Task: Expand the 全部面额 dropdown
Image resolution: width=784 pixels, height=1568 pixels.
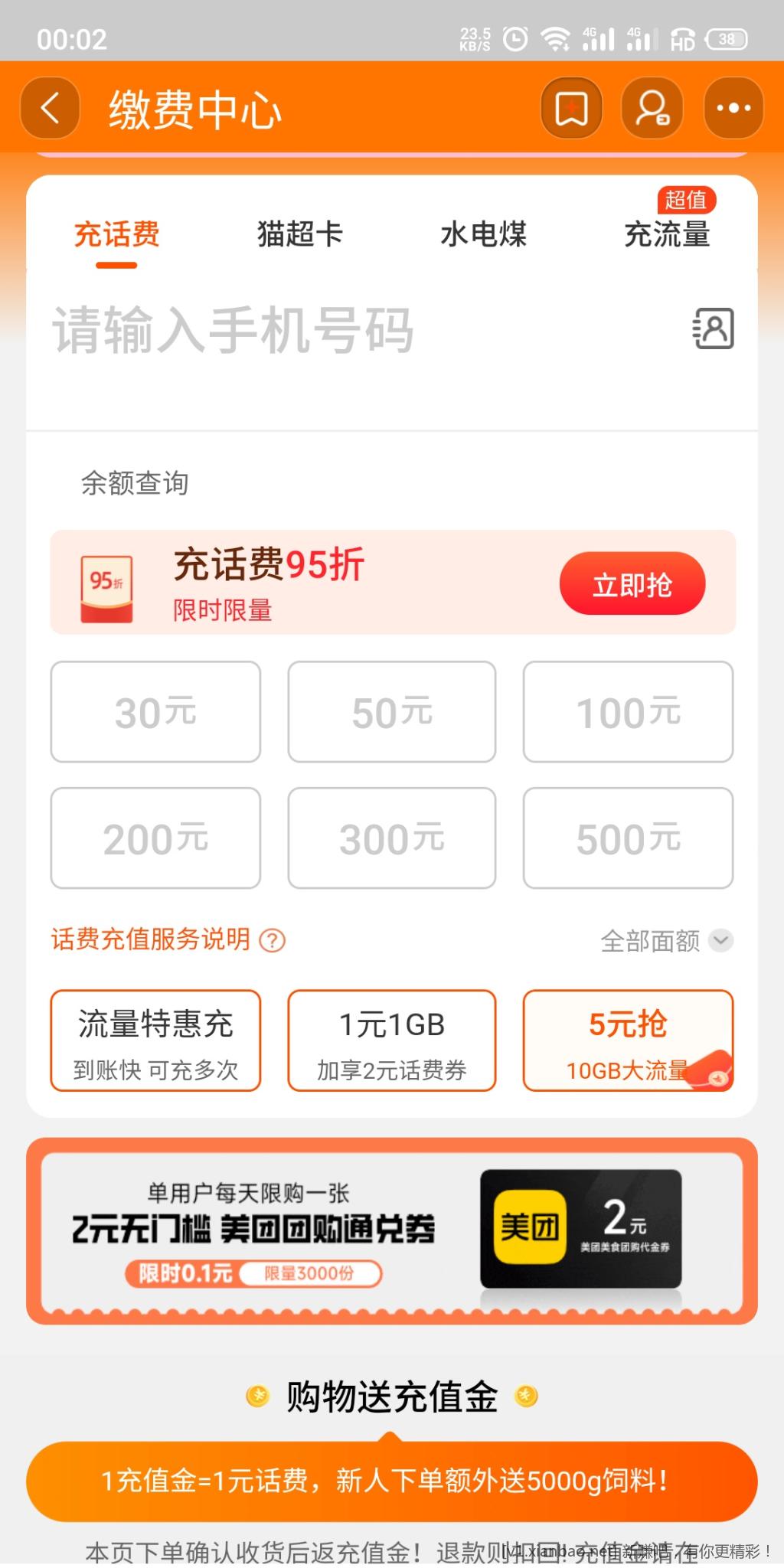Action: (x=666, y=940)
